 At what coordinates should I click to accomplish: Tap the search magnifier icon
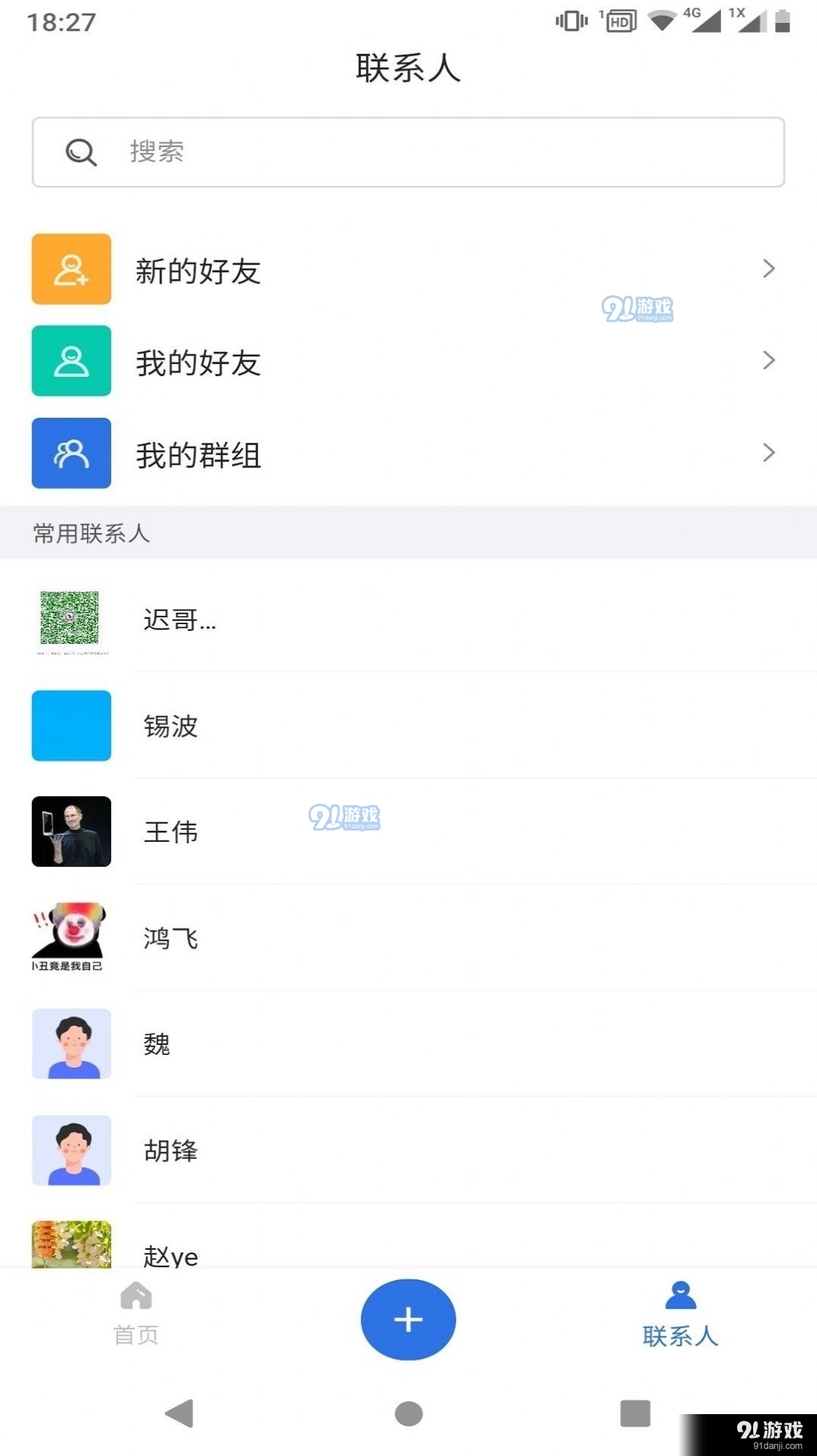79,152
